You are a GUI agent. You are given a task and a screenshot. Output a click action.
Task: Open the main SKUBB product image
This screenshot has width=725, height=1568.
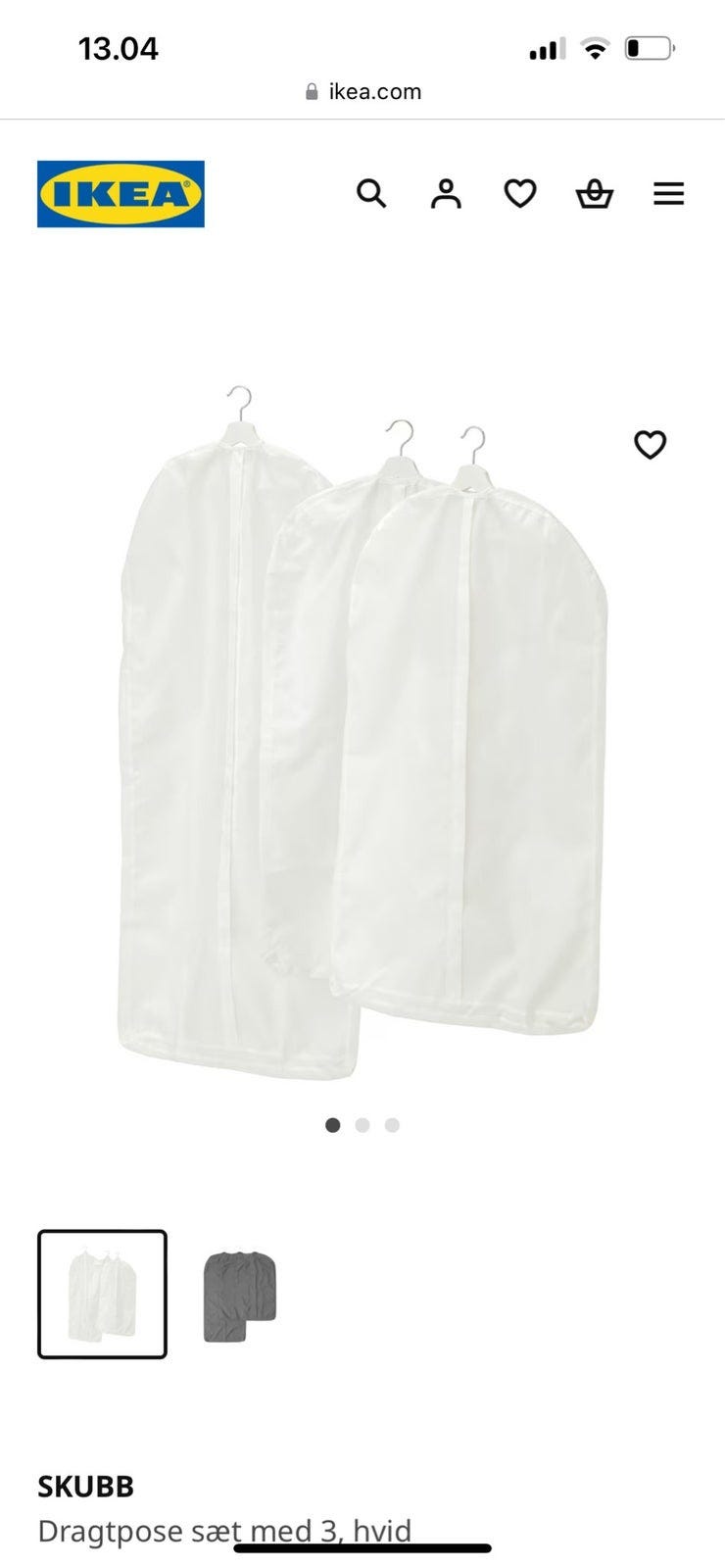pos(362,735)
